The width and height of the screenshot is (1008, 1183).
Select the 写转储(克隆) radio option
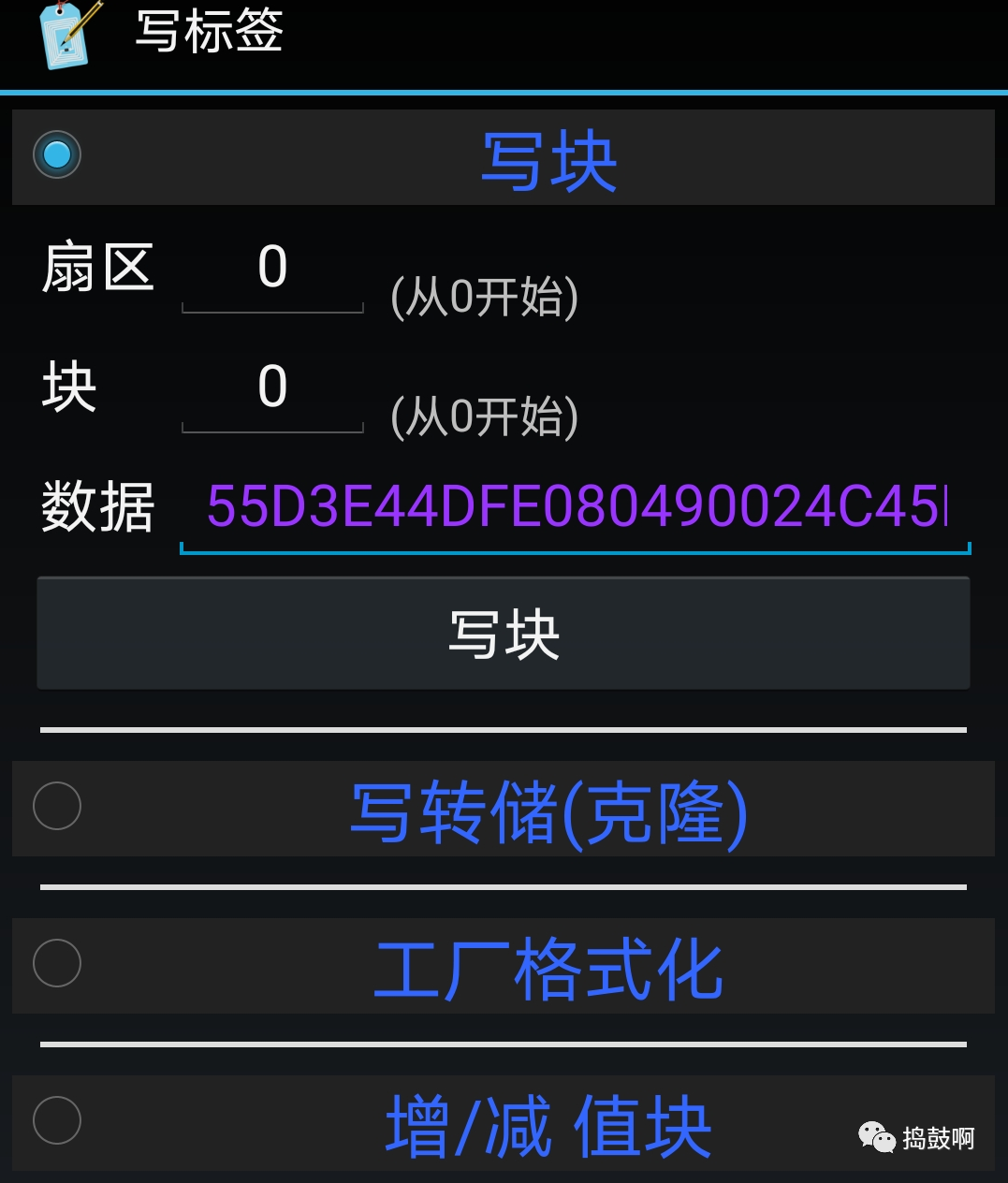57,807
